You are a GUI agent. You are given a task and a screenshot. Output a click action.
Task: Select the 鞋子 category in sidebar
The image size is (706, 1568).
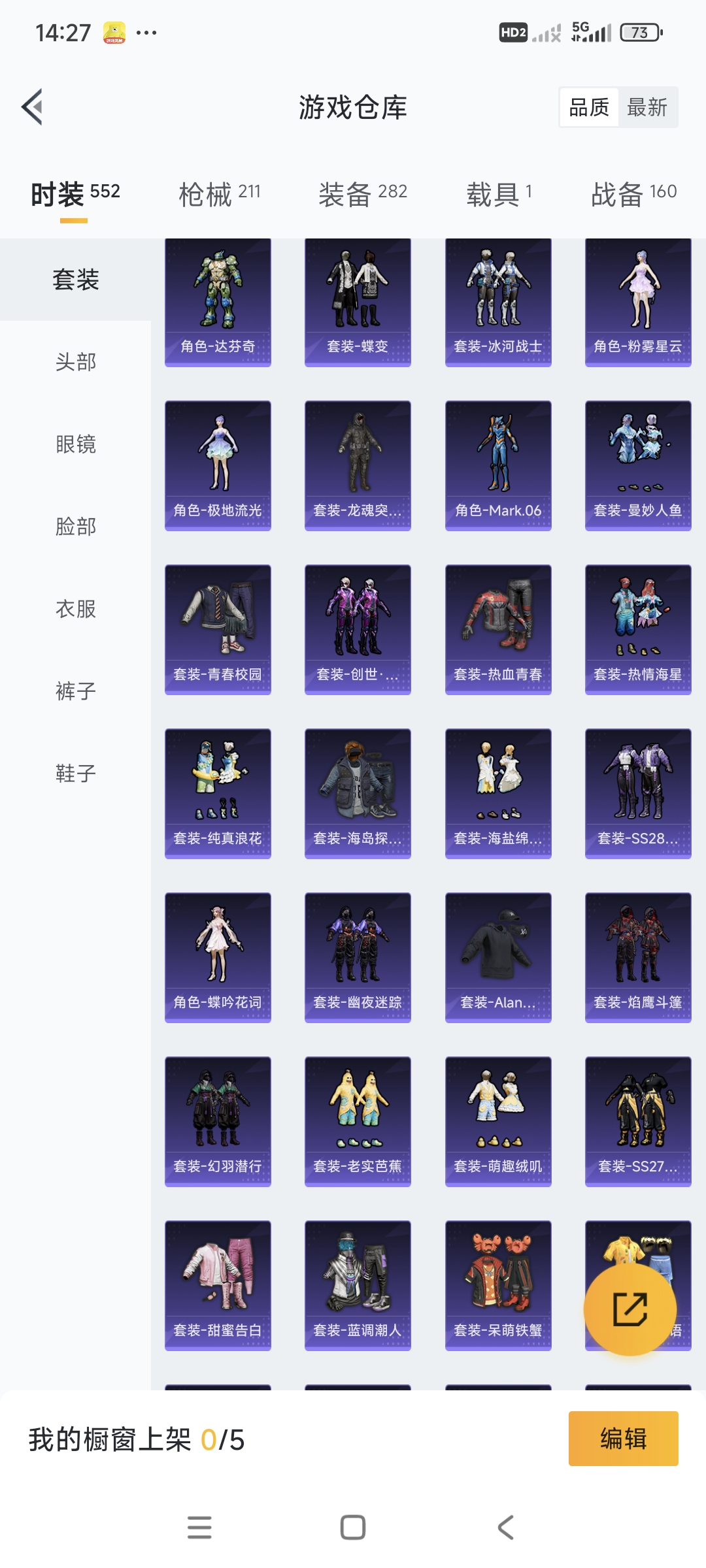(76, 774)
